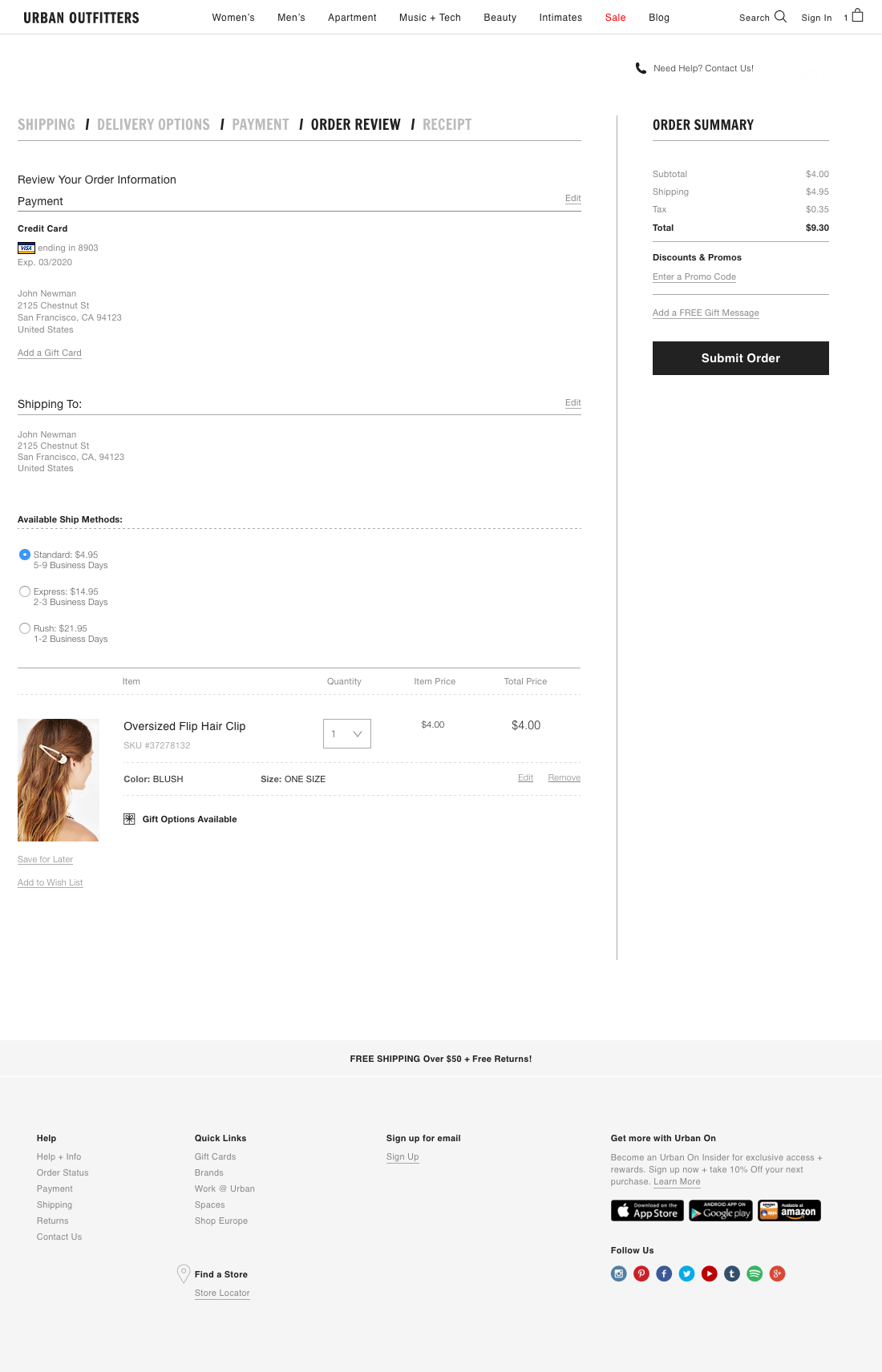Tap Add a Gift Card link
Screen dimensions: 882x1372
point(50,353)
